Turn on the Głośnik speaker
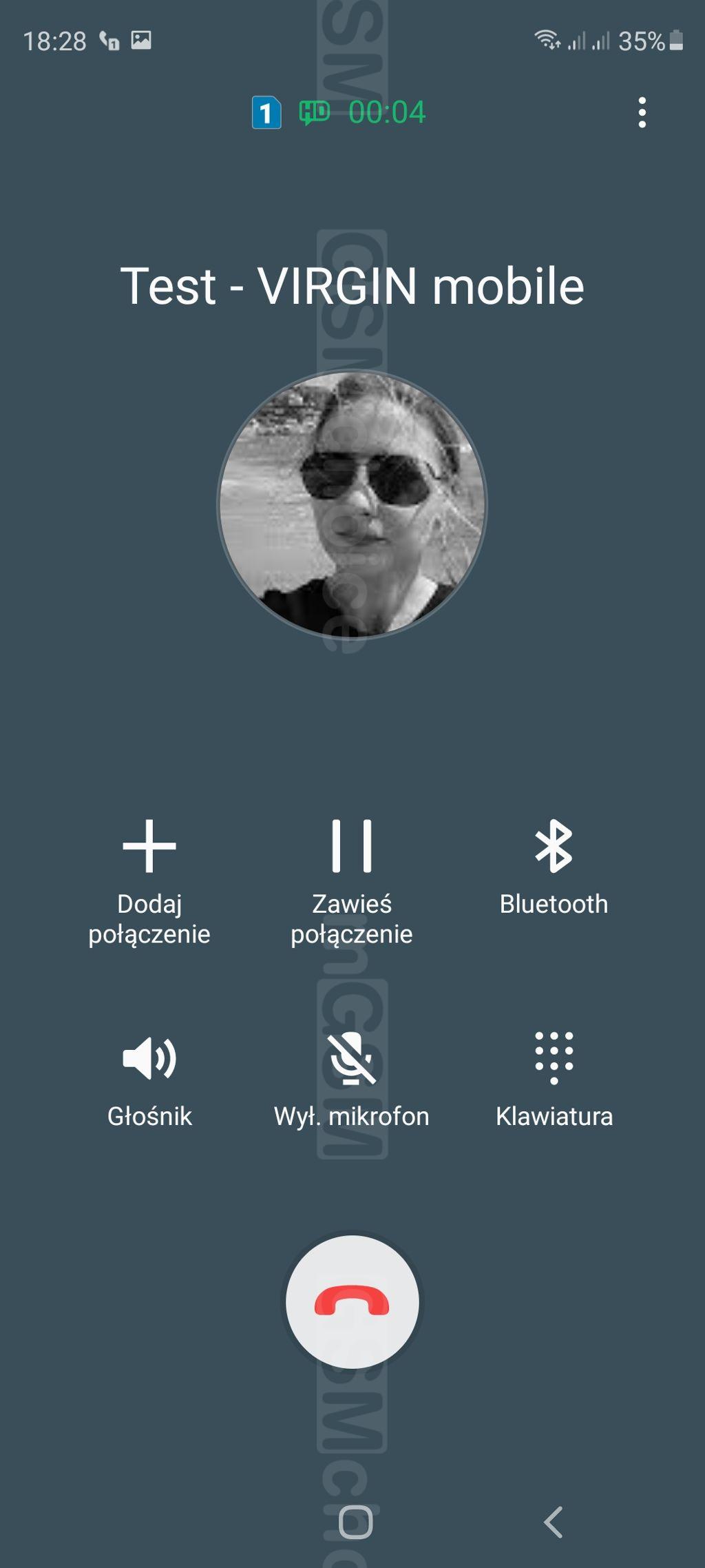Viewport: 705px width, 1568px height. pos(149,1078)
